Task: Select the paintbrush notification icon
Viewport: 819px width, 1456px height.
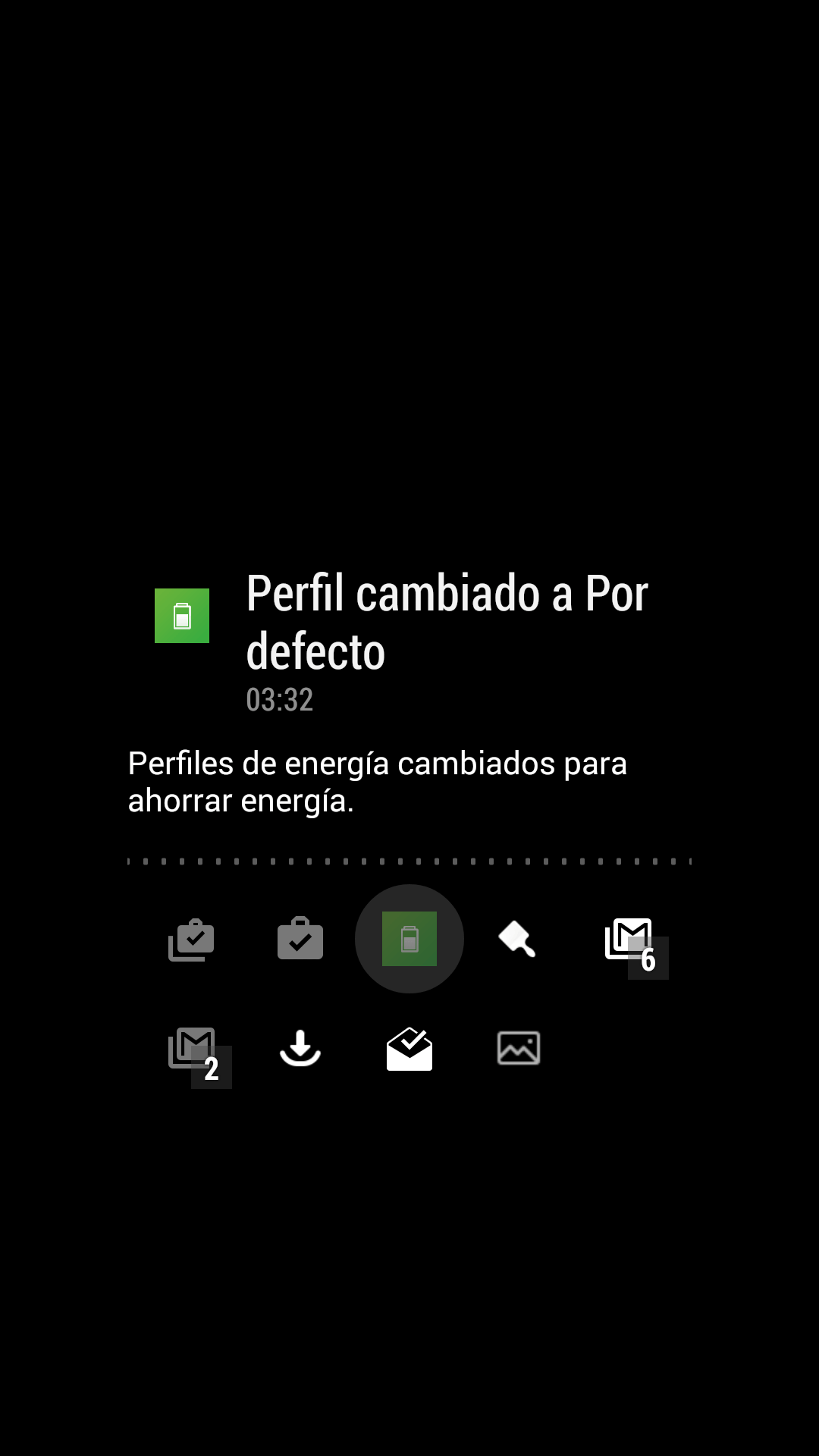Action: (518, 939)
